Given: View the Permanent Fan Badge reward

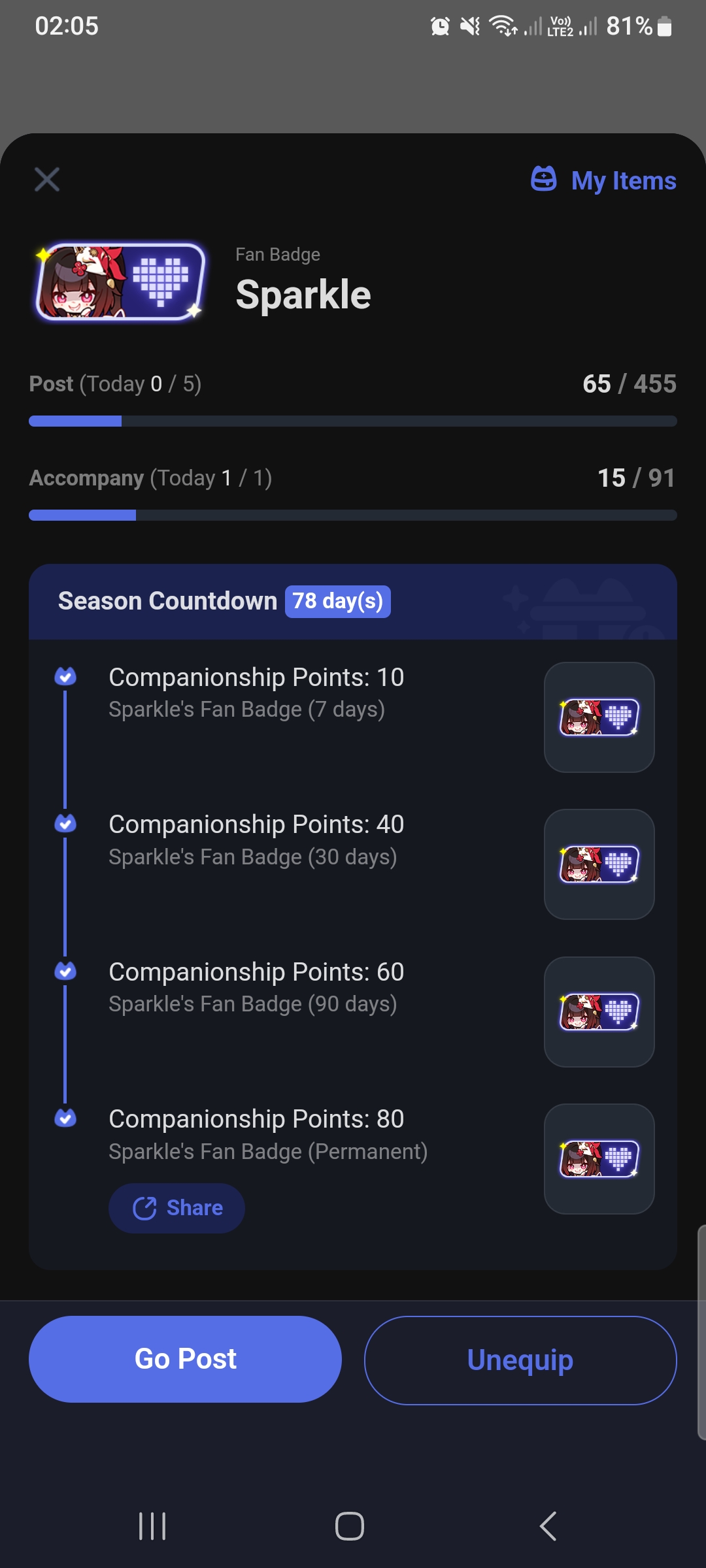Looking at the screenshot, I should [599, 1158].
